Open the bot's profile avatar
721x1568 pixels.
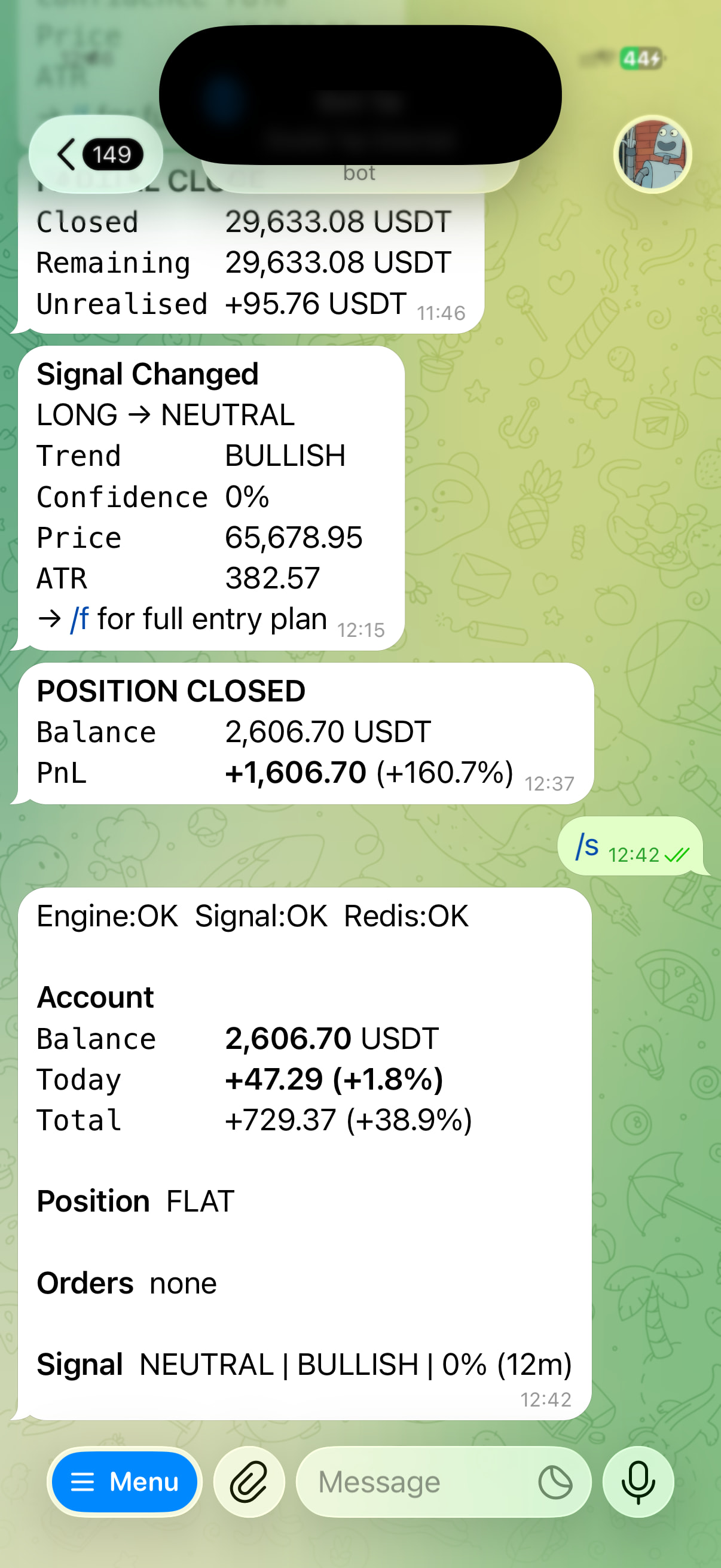pos(652,154)
